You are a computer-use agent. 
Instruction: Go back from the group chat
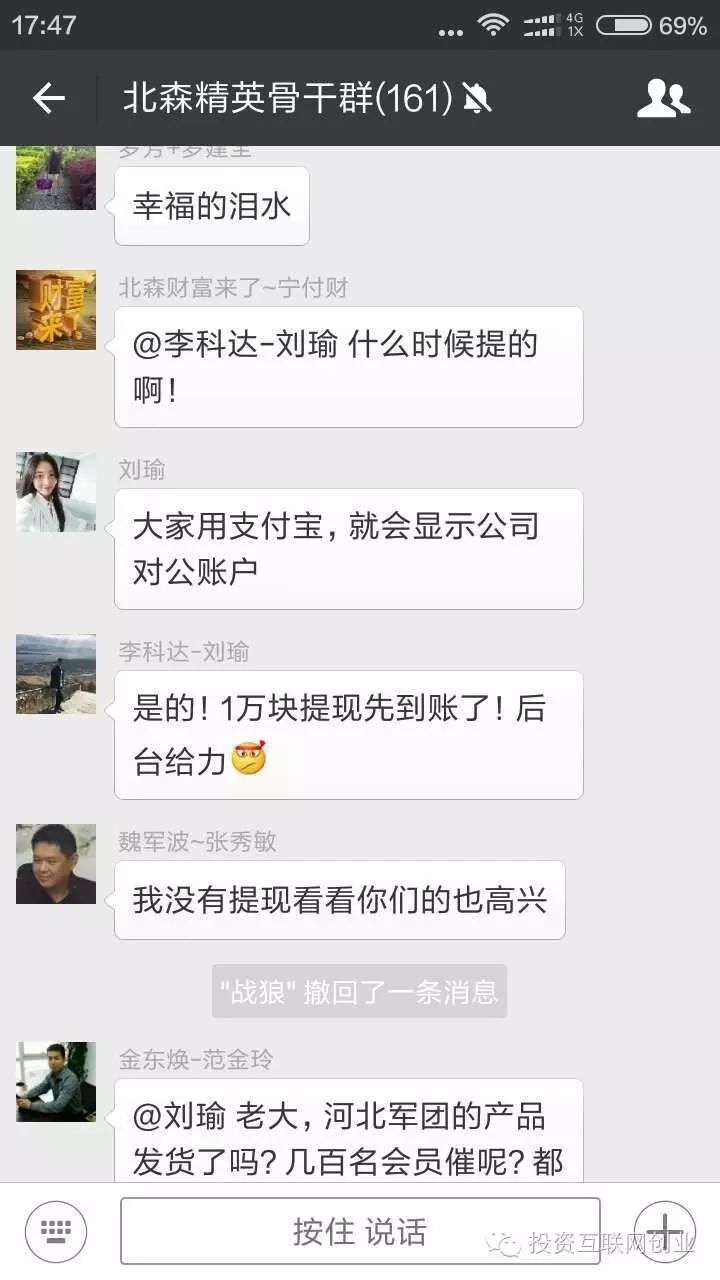click(48, 98)
